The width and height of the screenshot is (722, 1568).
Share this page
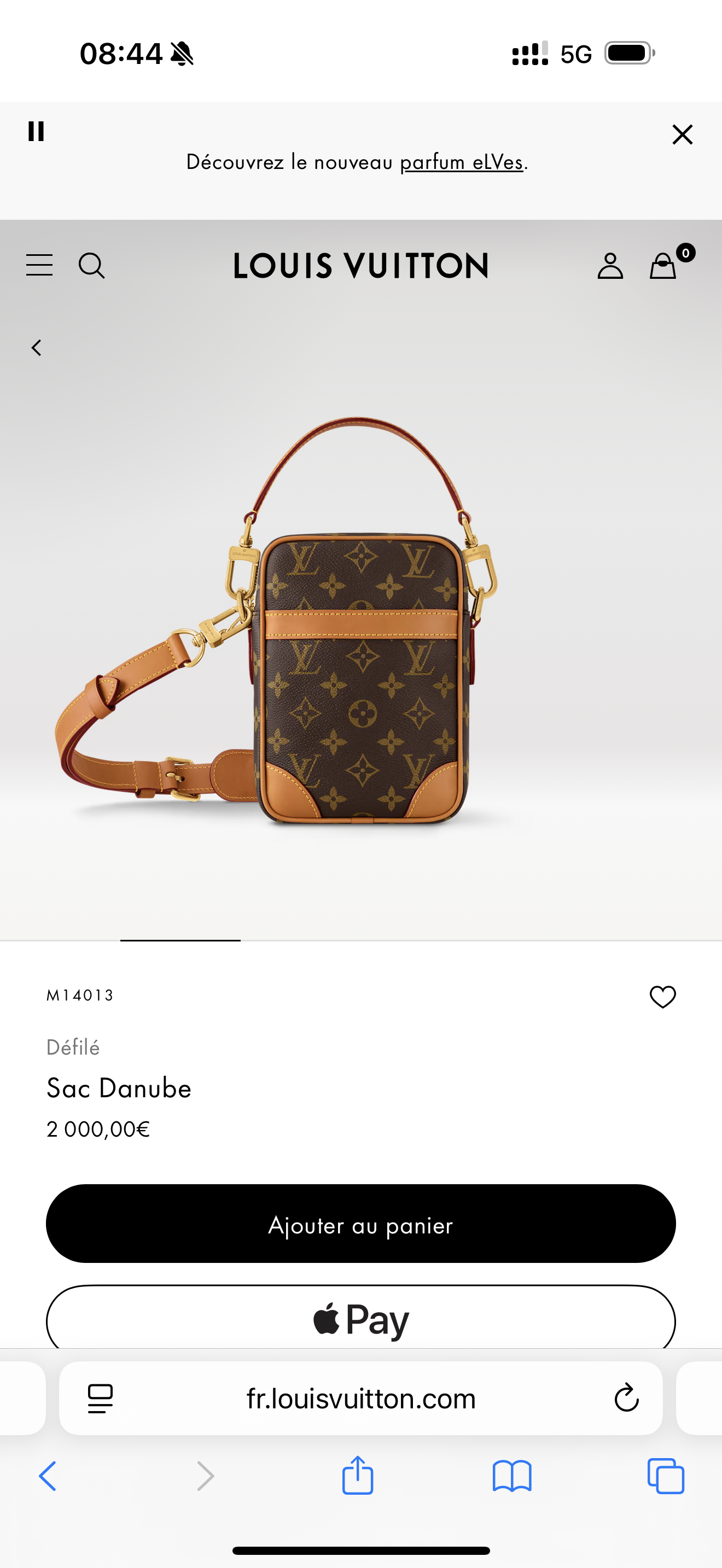[x=357, y=1476]
